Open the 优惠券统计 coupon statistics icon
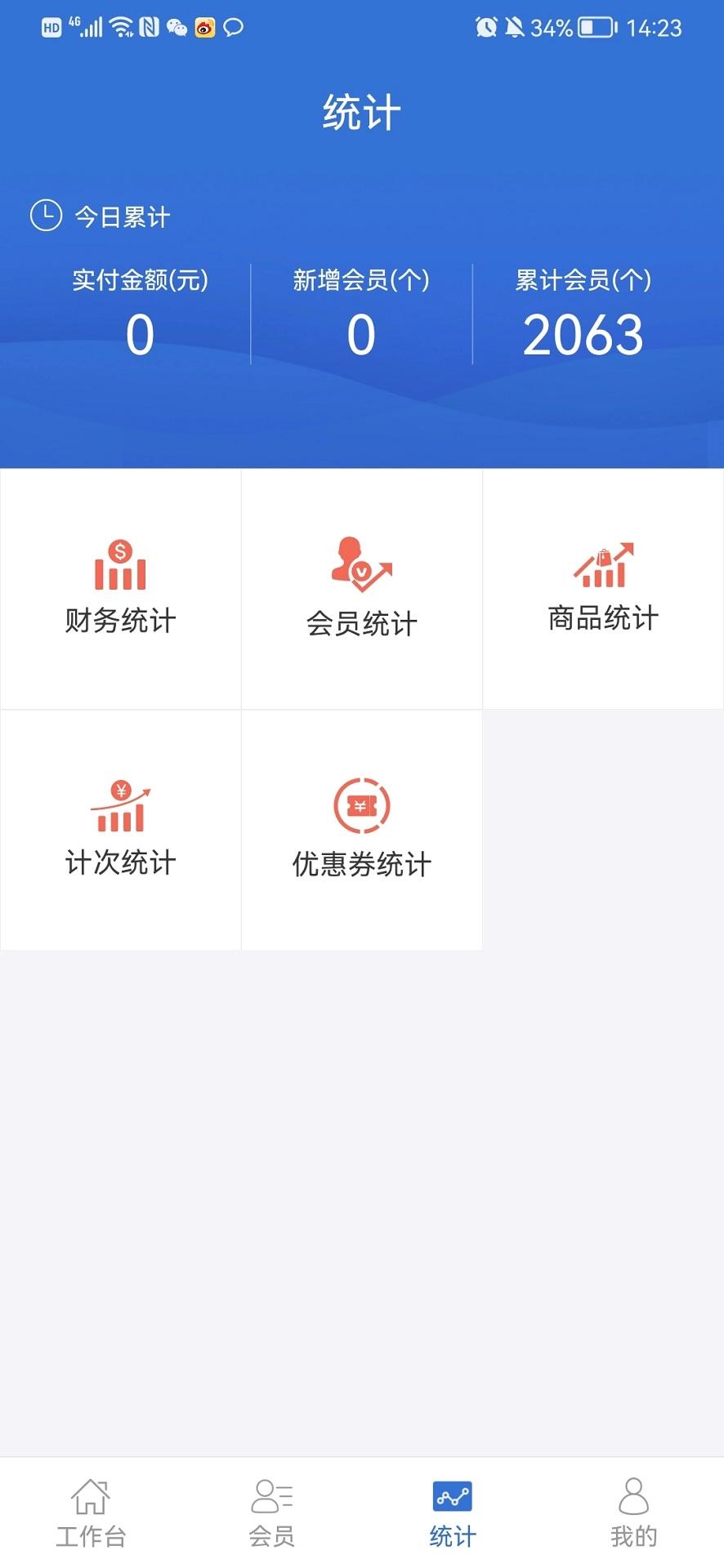Viewport: 724px width, 1568px height. click(360, 804)
